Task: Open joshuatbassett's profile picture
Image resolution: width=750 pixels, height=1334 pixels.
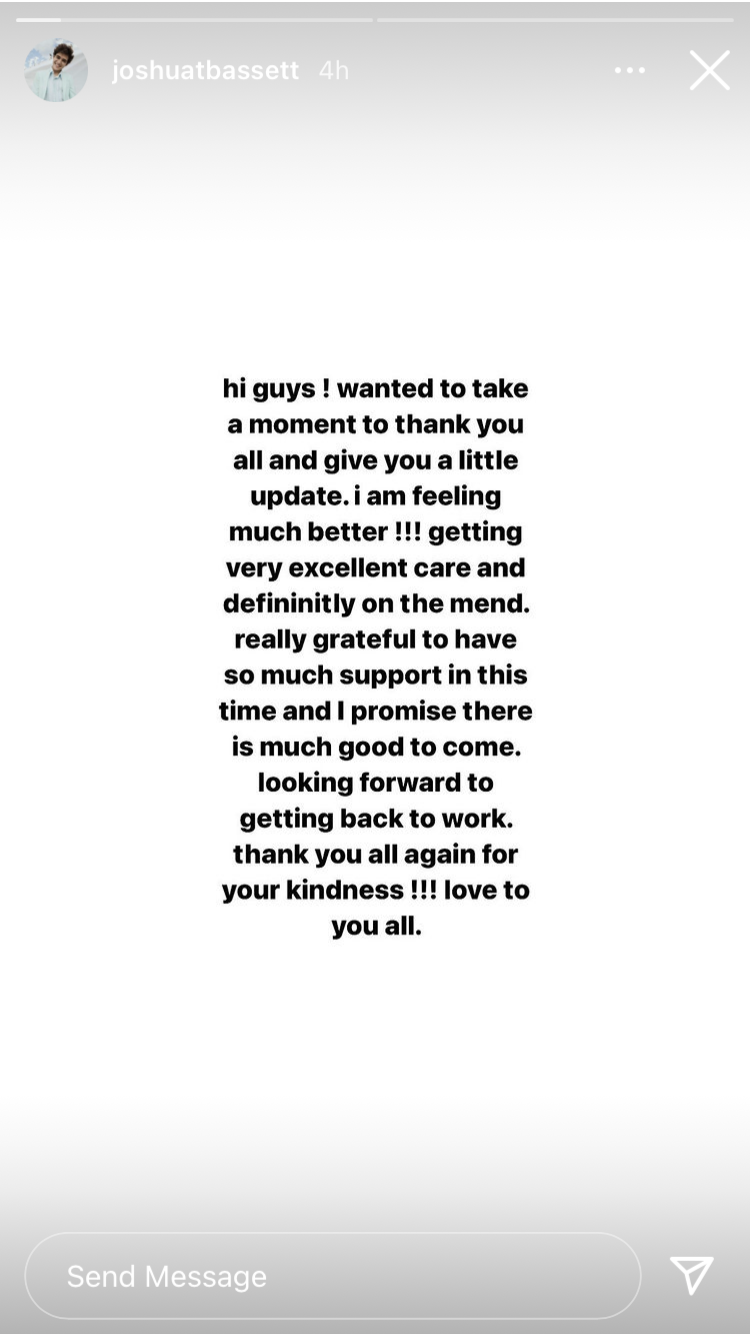Action: [x=56, y=70]
